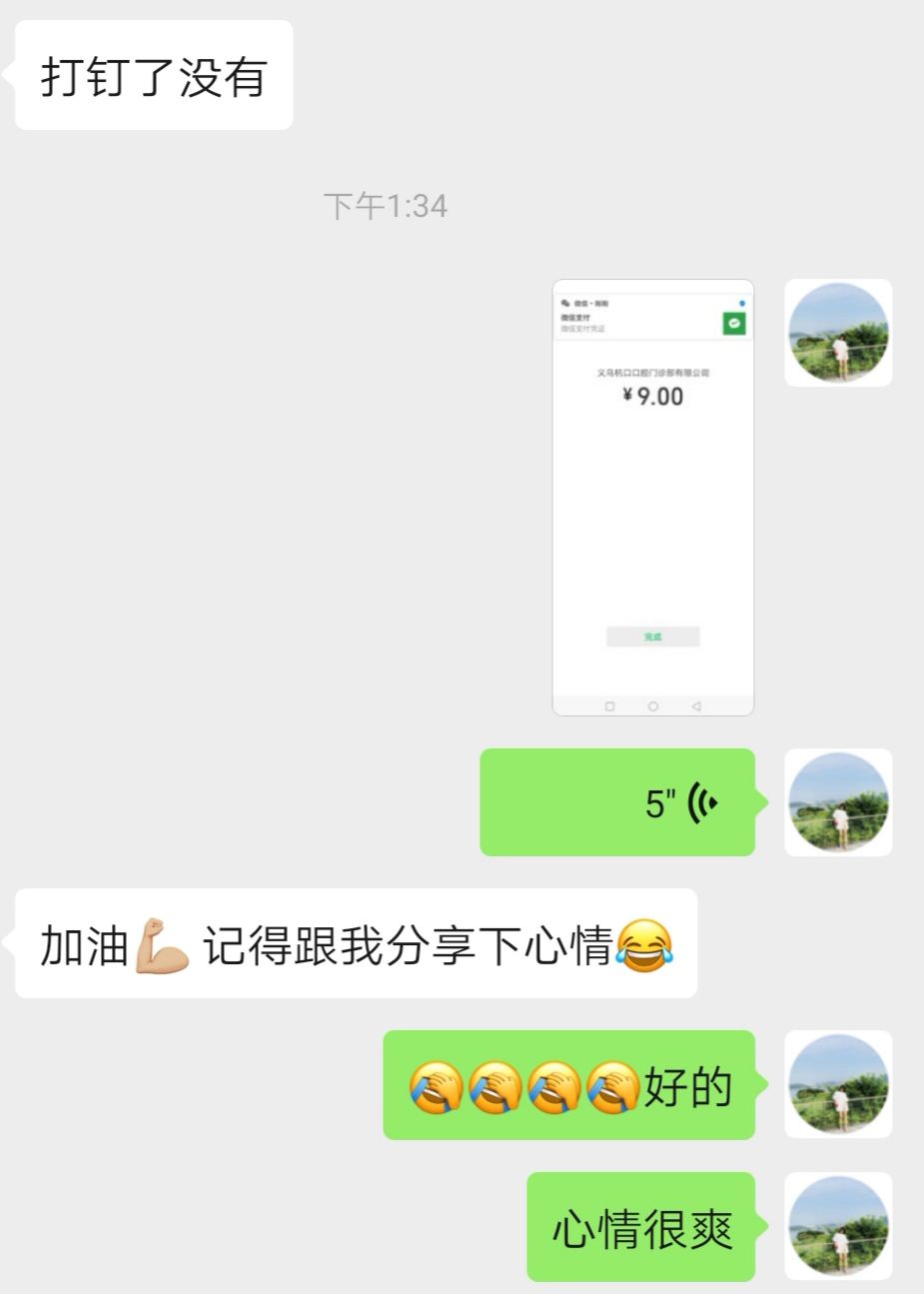This screenshot has width=924, height=1294.
Task: Open sender's avatar beside the 心情很爽 message
Action: tap(838, 1226)
